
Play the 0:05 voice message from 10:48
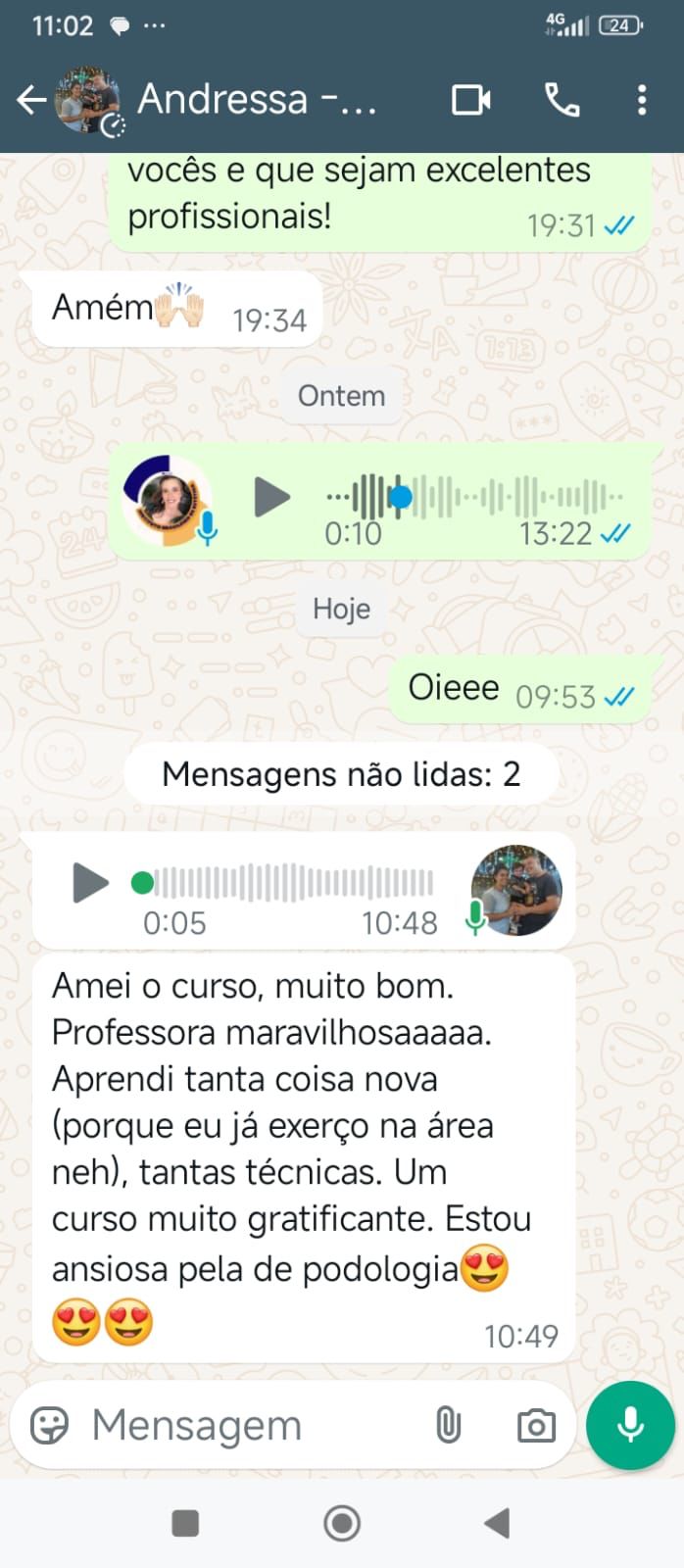[90, 883]
